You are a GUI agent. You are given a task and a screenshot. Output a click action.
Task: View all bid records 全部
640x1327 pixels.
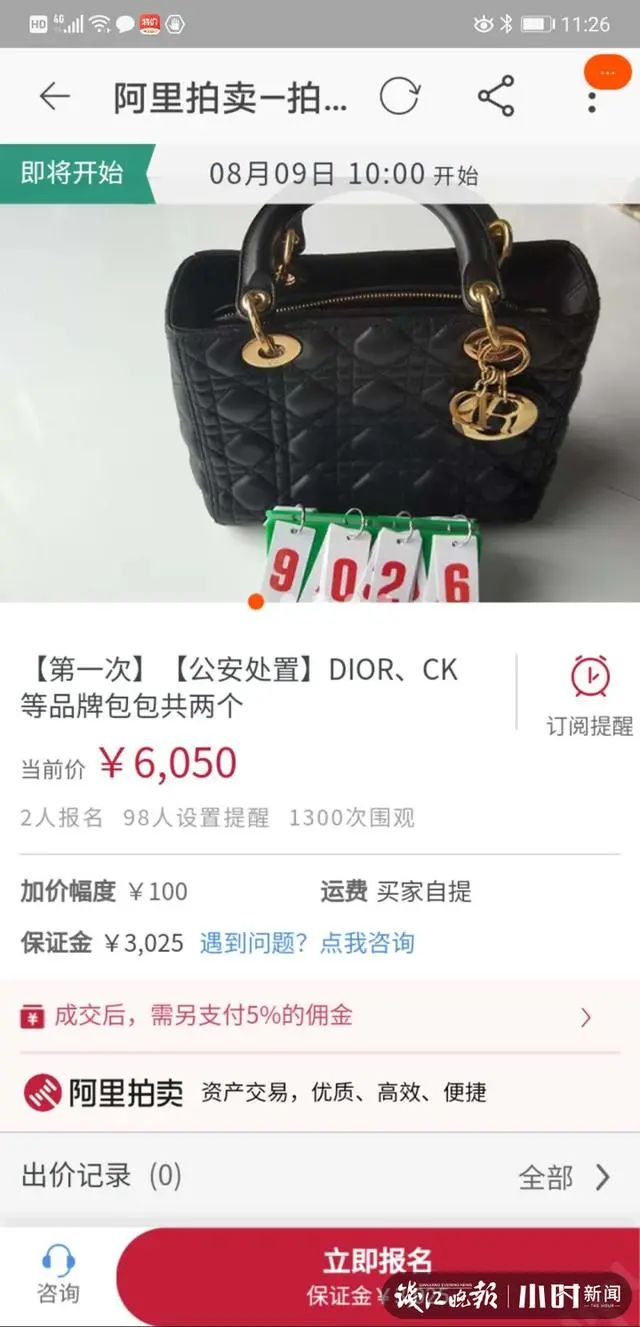(564, 1177)
